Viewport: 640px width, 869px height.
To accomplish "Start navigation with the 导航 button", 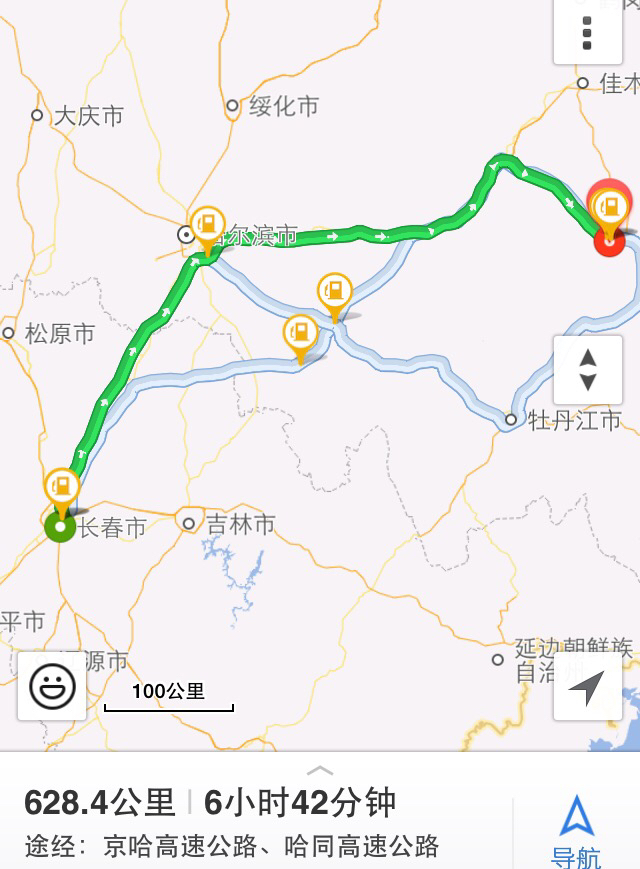I will tap(576, 830).
